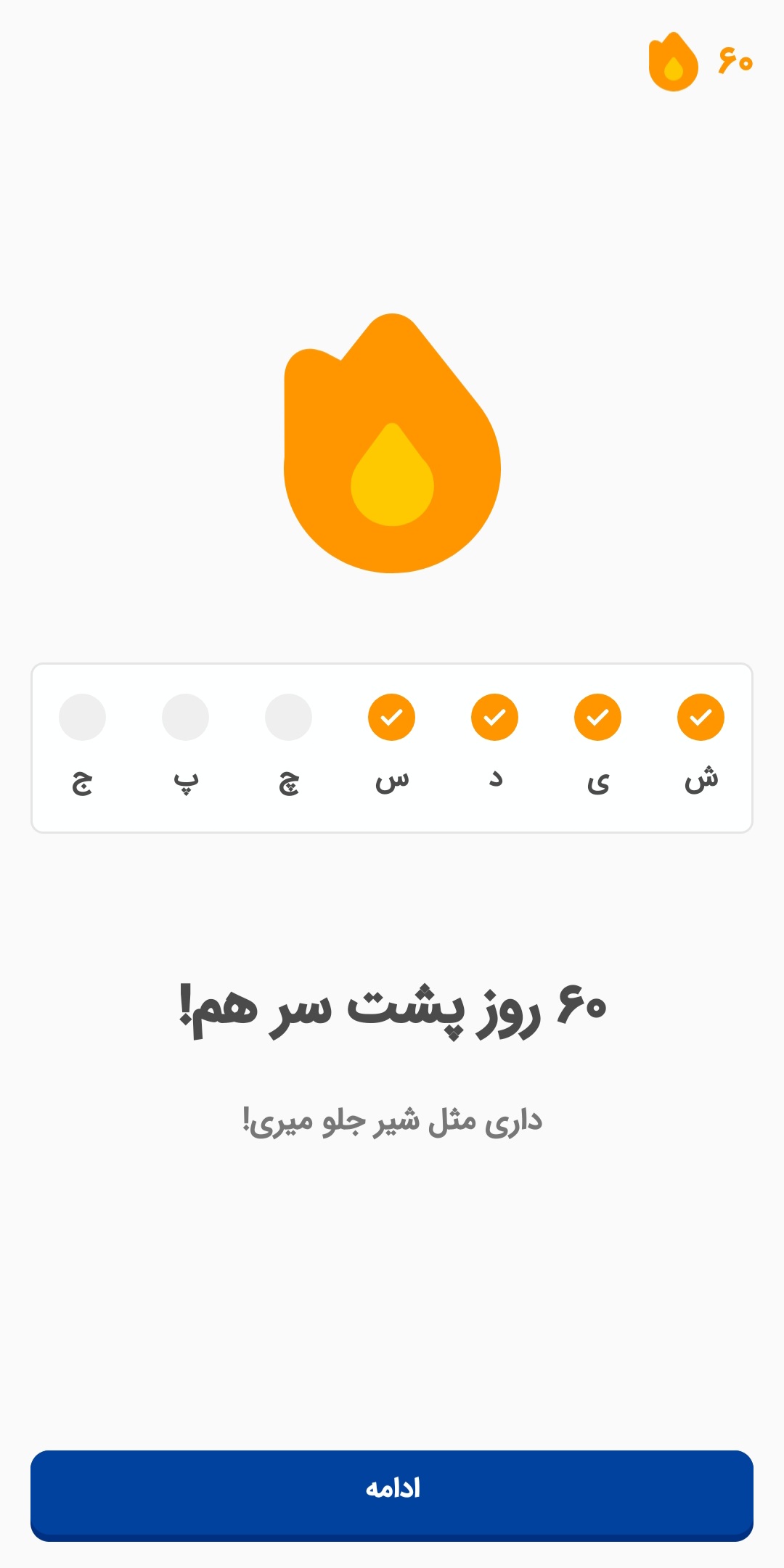Tap the ادامه continue button

[392, 1495]
